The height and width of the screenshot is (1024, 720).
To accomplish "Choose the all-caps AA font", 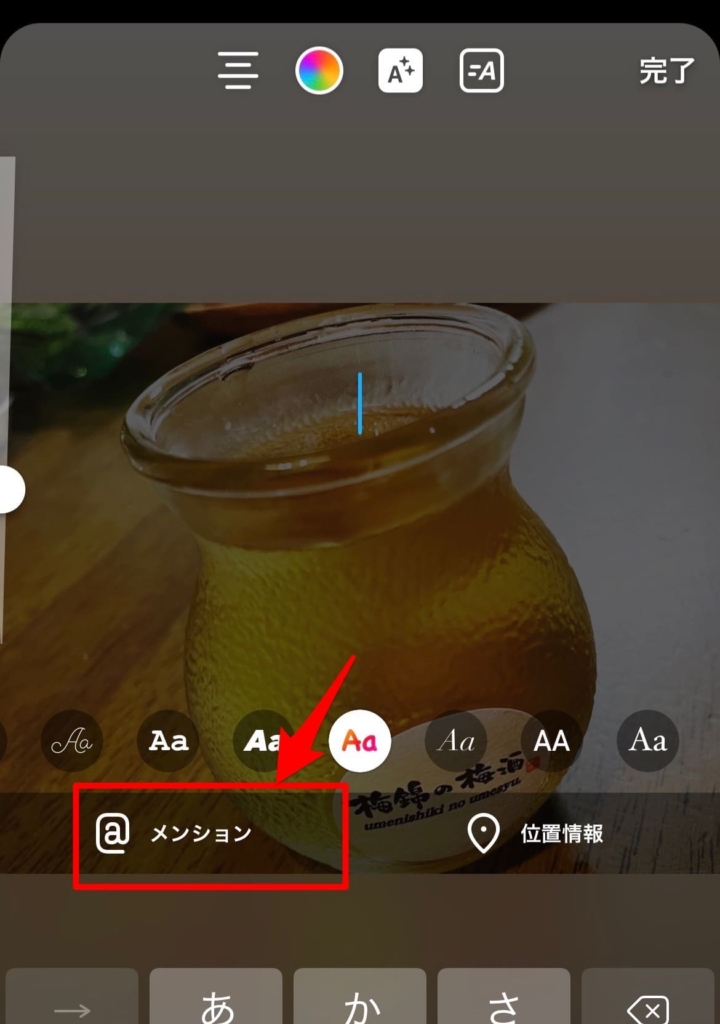I will coord(551,741).
